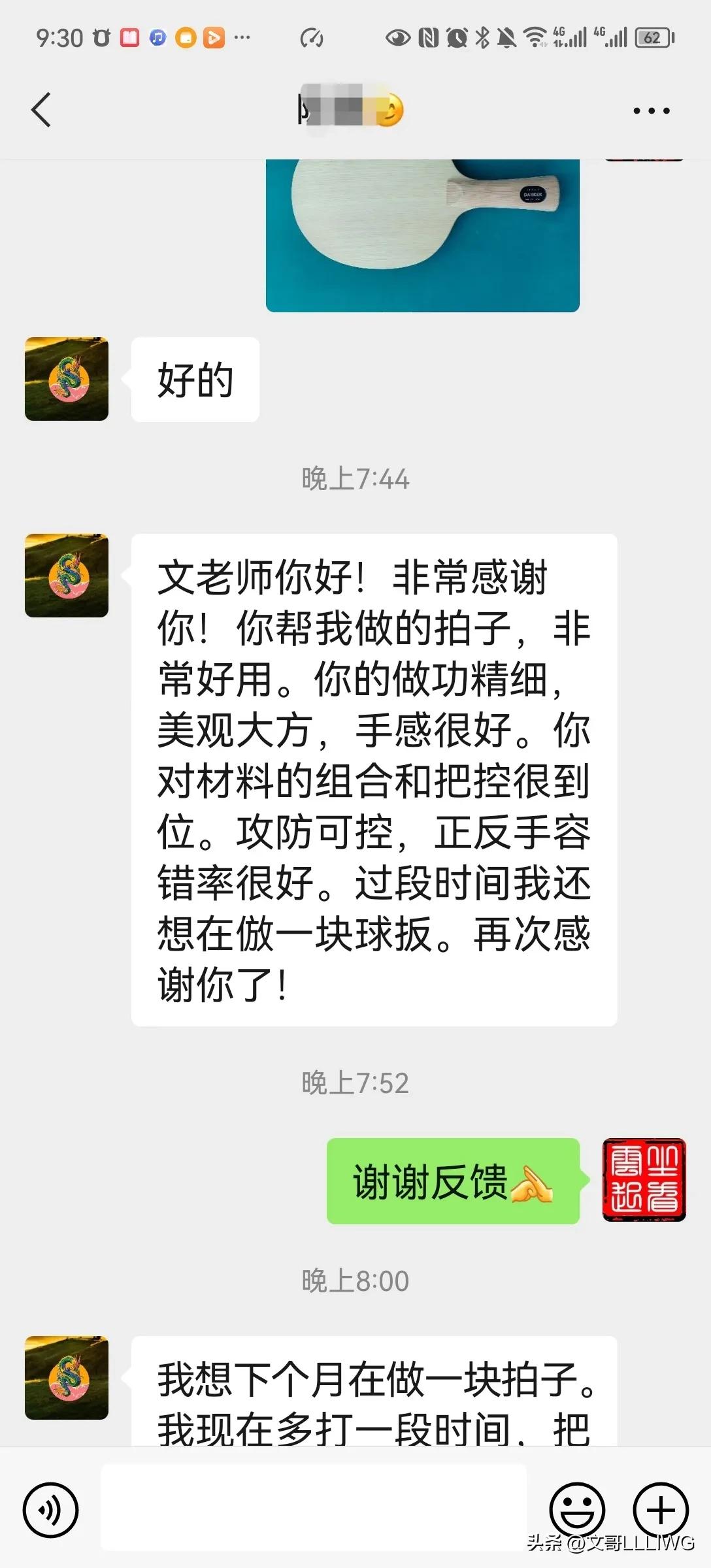The width and height of the screenshot is (711, 1568).
Task: Tap the Bluetooth status bar icon
Action: point(482,38)
